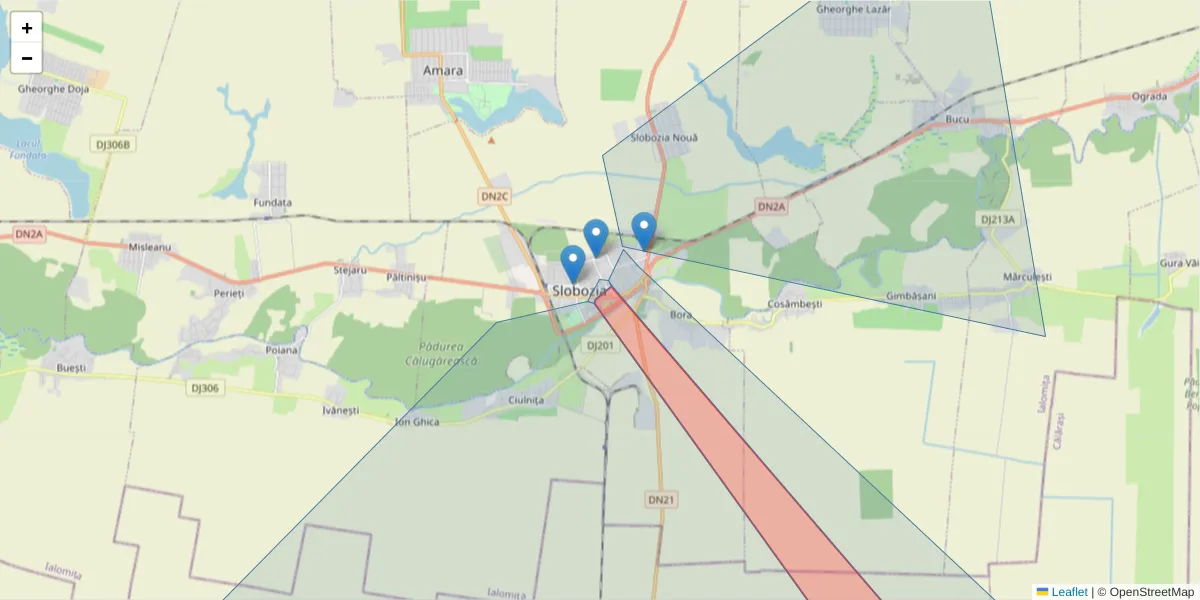This screenshot has height=600, width=1200.
Task: Open the OpenStreetMap copyright link
Action: pyautogui.click(x=1151, y=592)
